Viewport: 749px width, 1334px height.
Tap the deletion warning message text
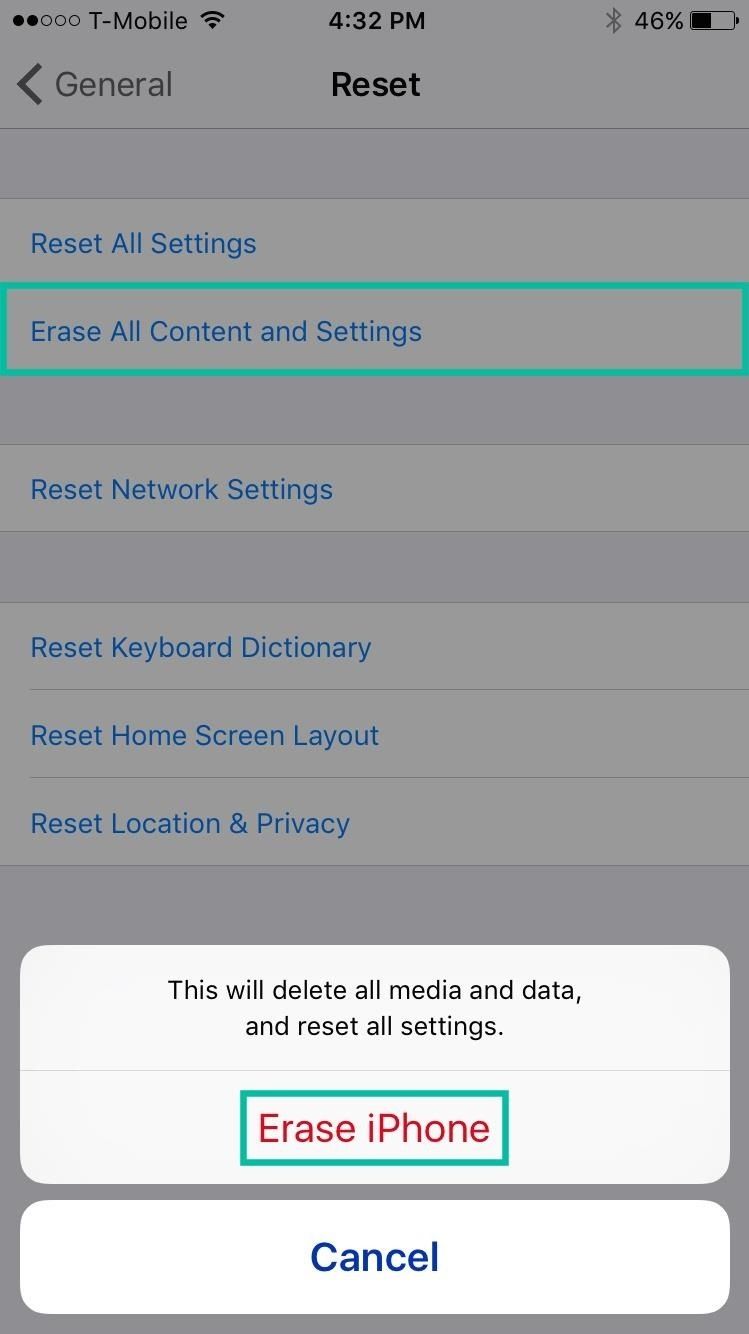point(374,1007)
